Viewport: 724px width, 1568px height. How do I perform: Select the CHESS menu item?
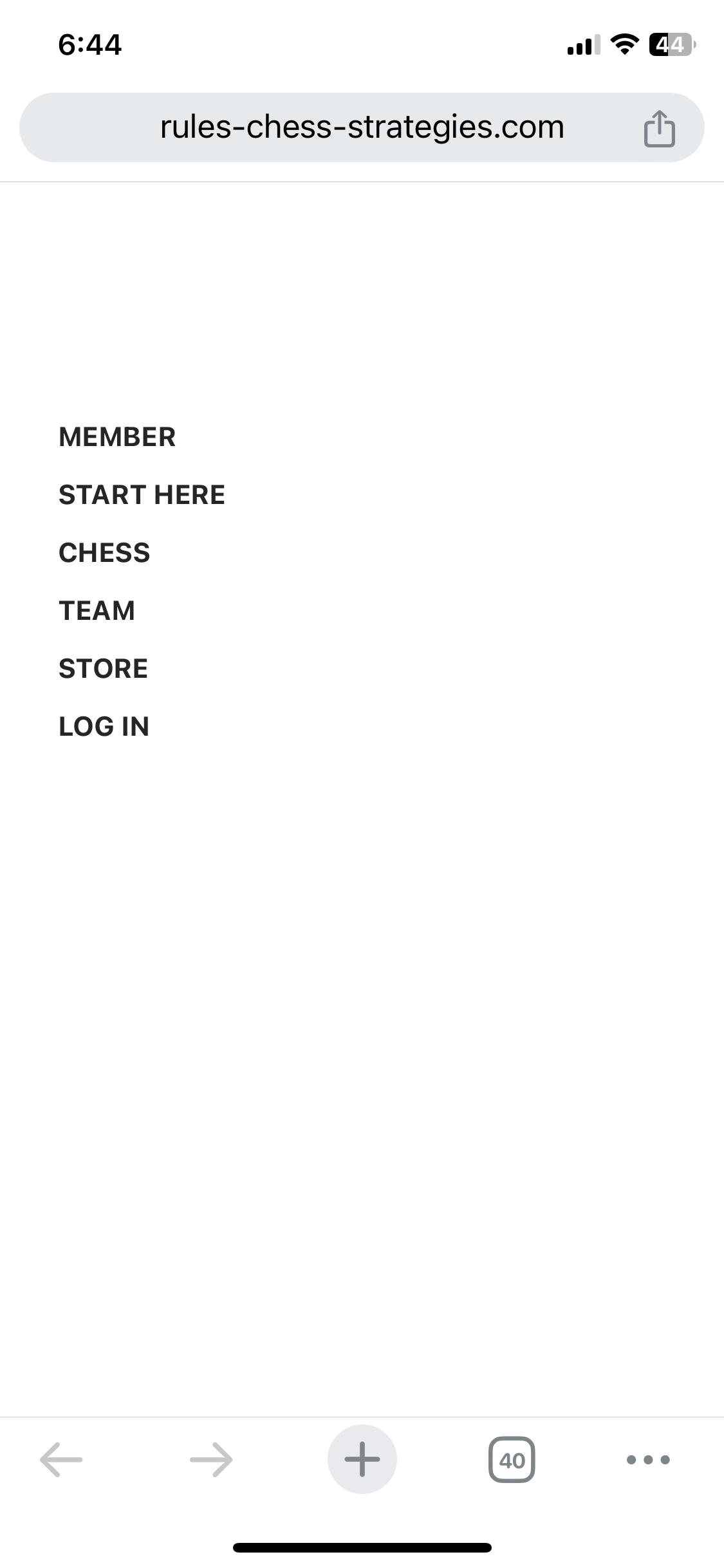pos(104,553)
